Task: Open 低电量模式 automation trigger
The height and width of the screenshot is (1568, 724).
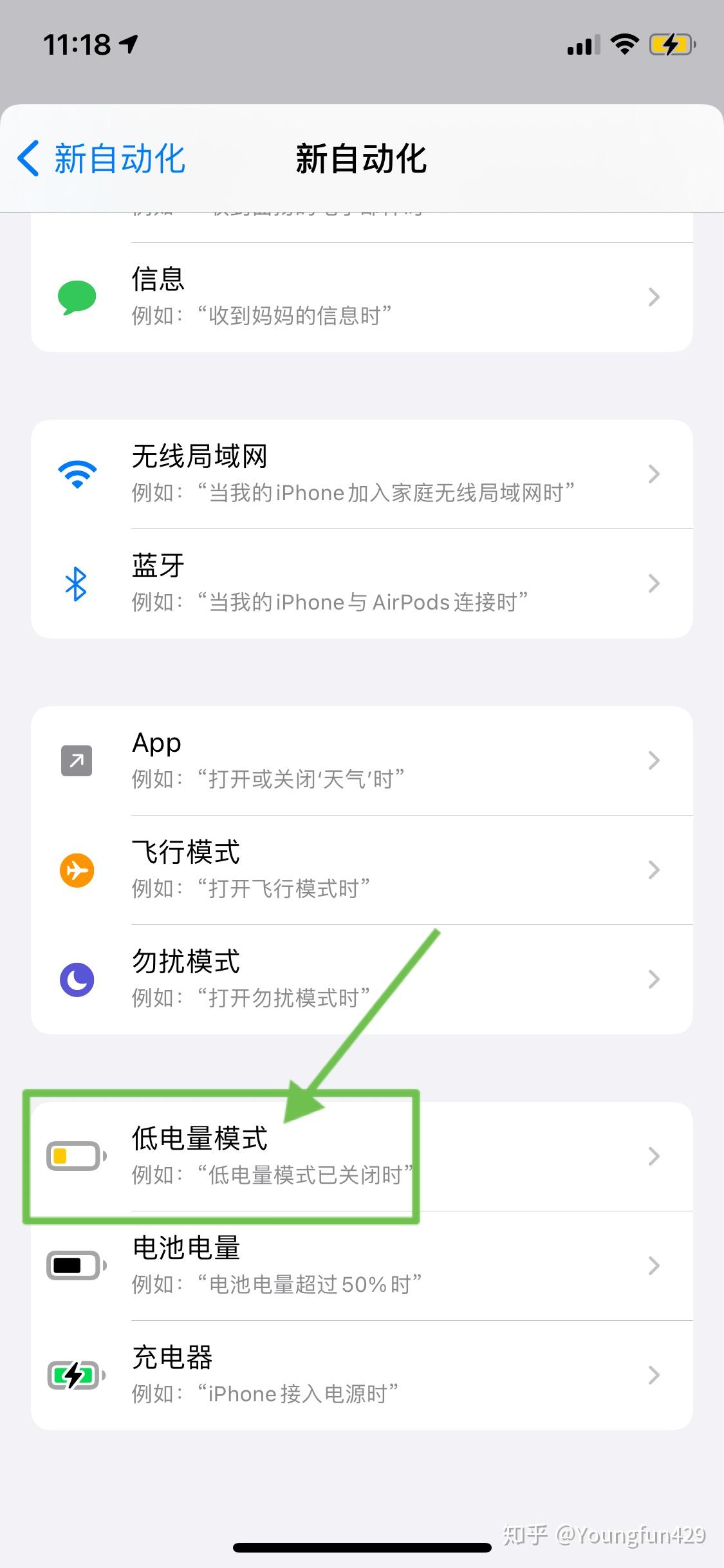Action: (360, 1157)
